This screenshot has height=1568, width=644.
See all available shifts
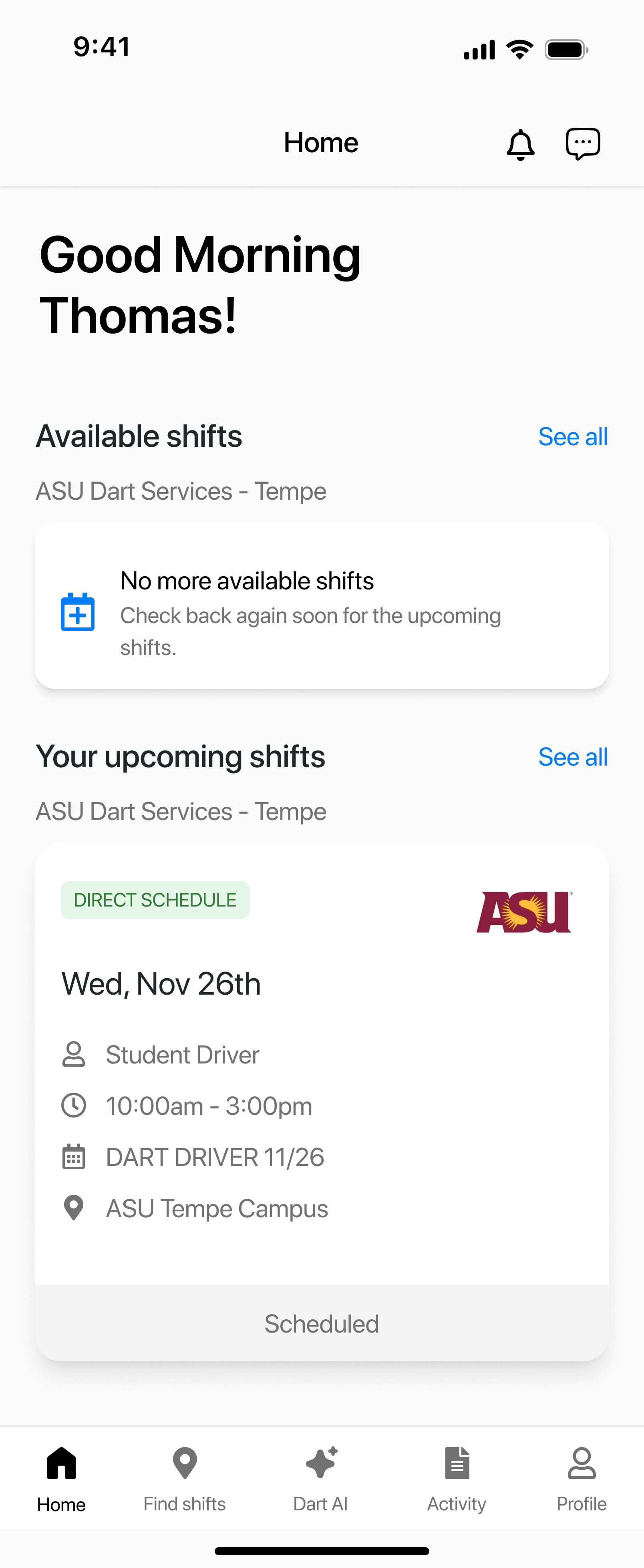point(573,436)
